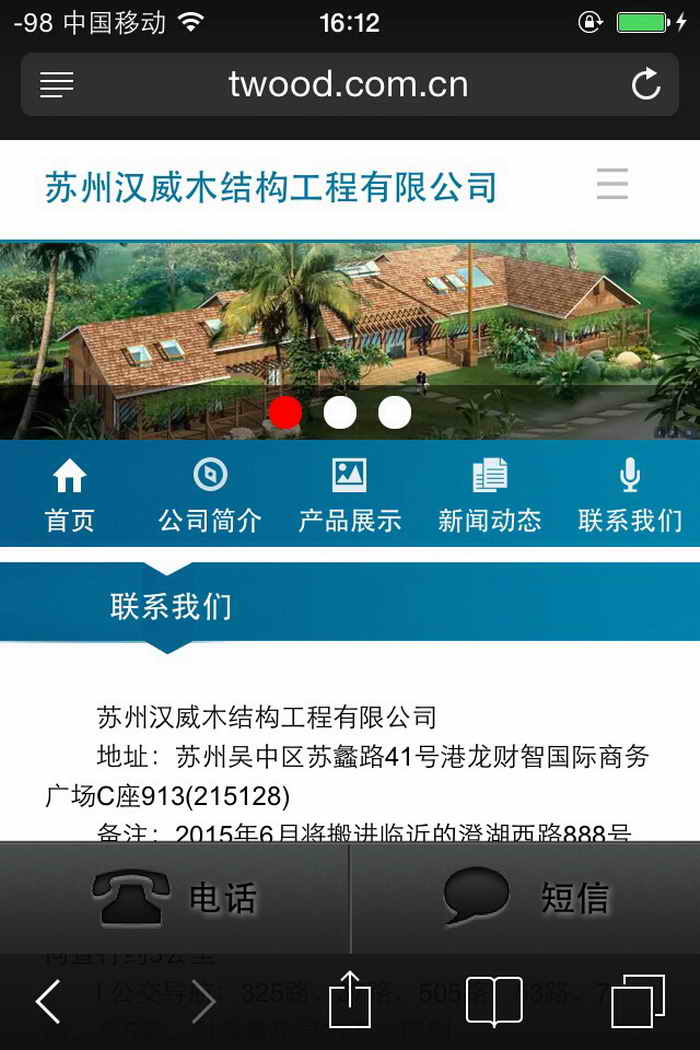Open Safari bookmarks
Image resolution: width=700 pixels, height=1050 pixels.
pos(494,1001)
